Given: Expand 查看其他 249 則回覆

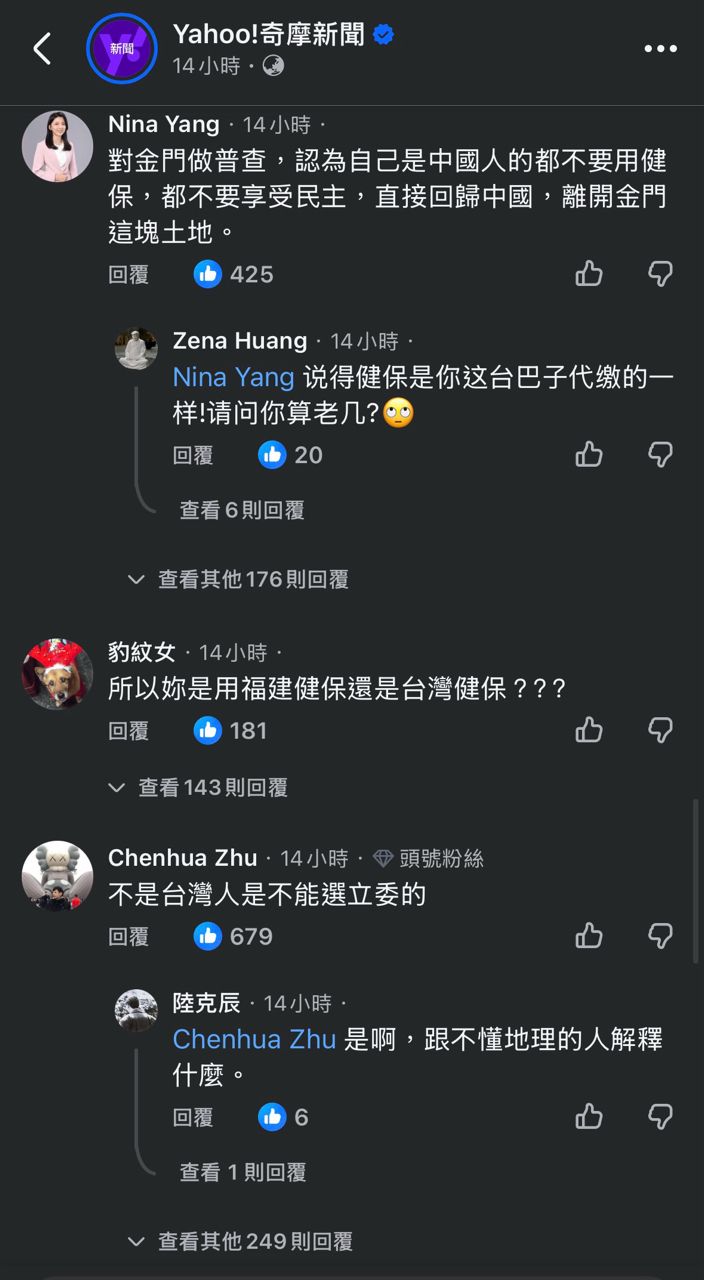Looking at the screenshot, I should click(254, 1242).
